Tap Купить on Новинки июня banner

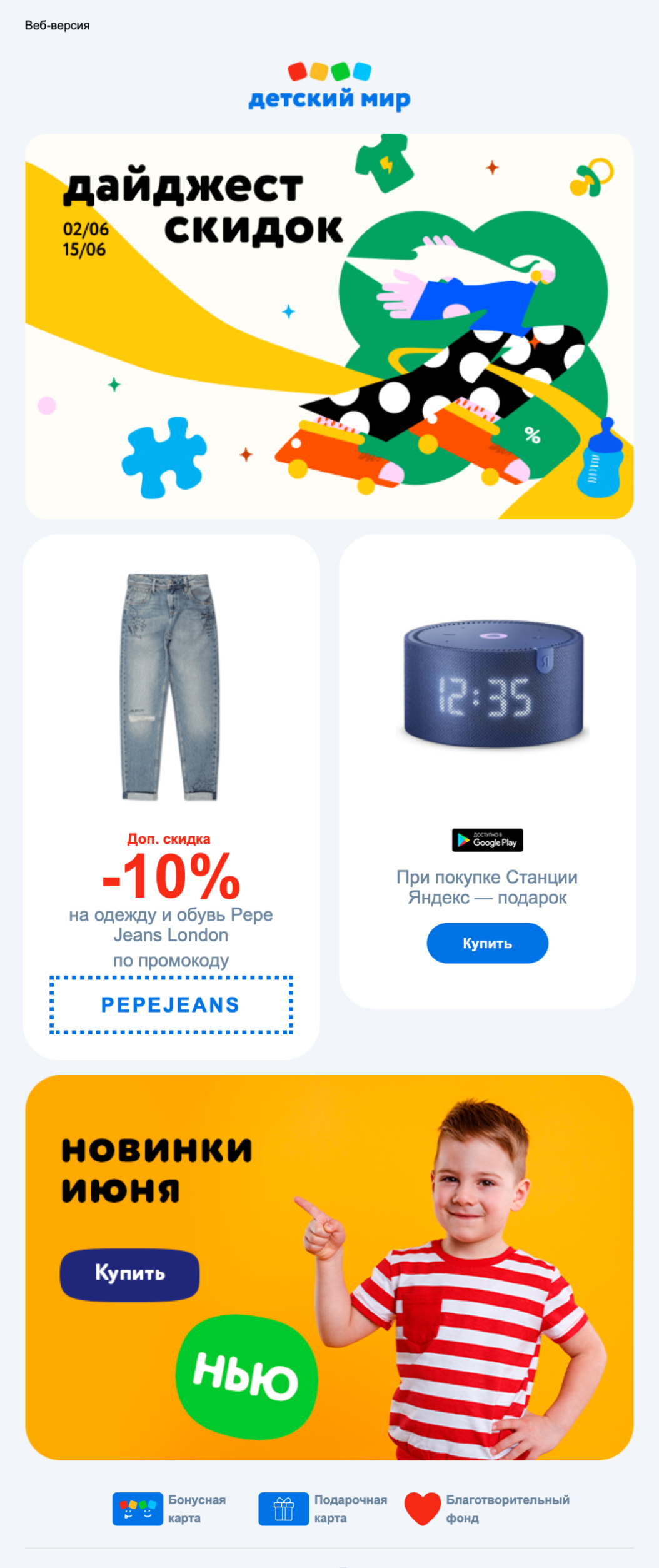click(x=129, y=1272)
